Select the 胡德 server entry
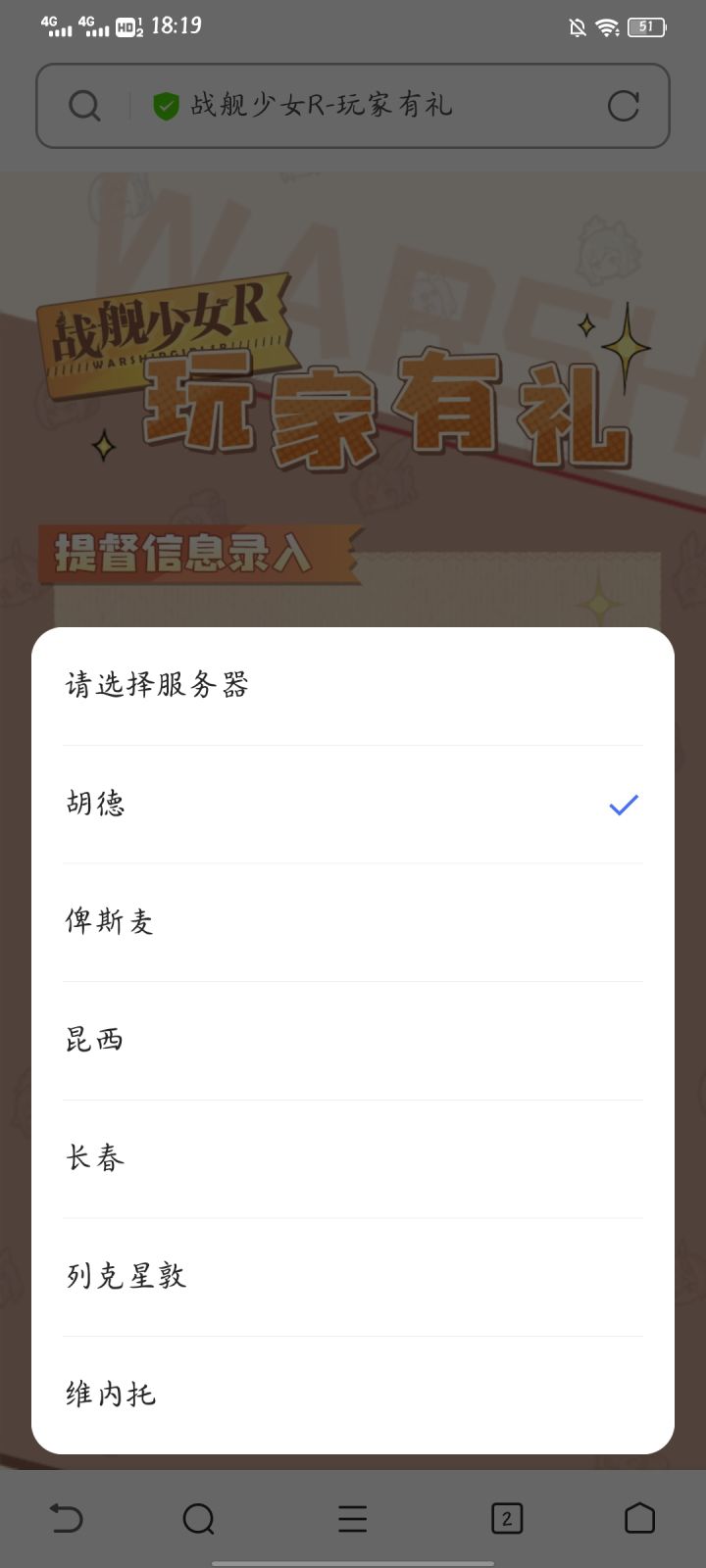 pos(95,804)
